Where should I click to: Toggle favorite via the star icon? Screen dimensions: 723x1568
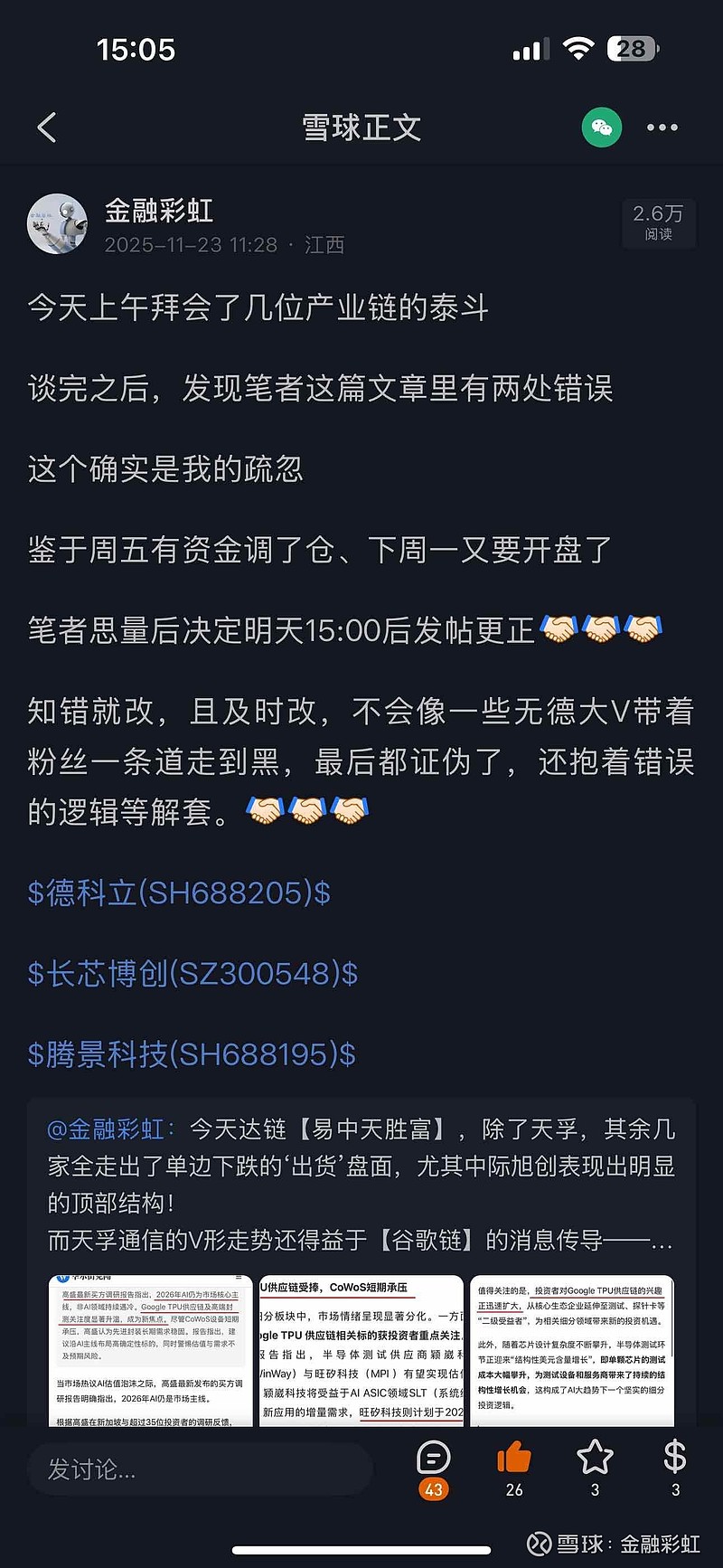[x=594, y=1458]
